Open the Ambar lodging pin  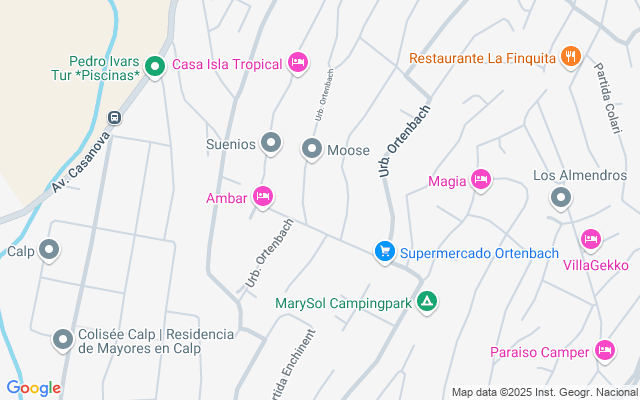(x=263, y=197)
